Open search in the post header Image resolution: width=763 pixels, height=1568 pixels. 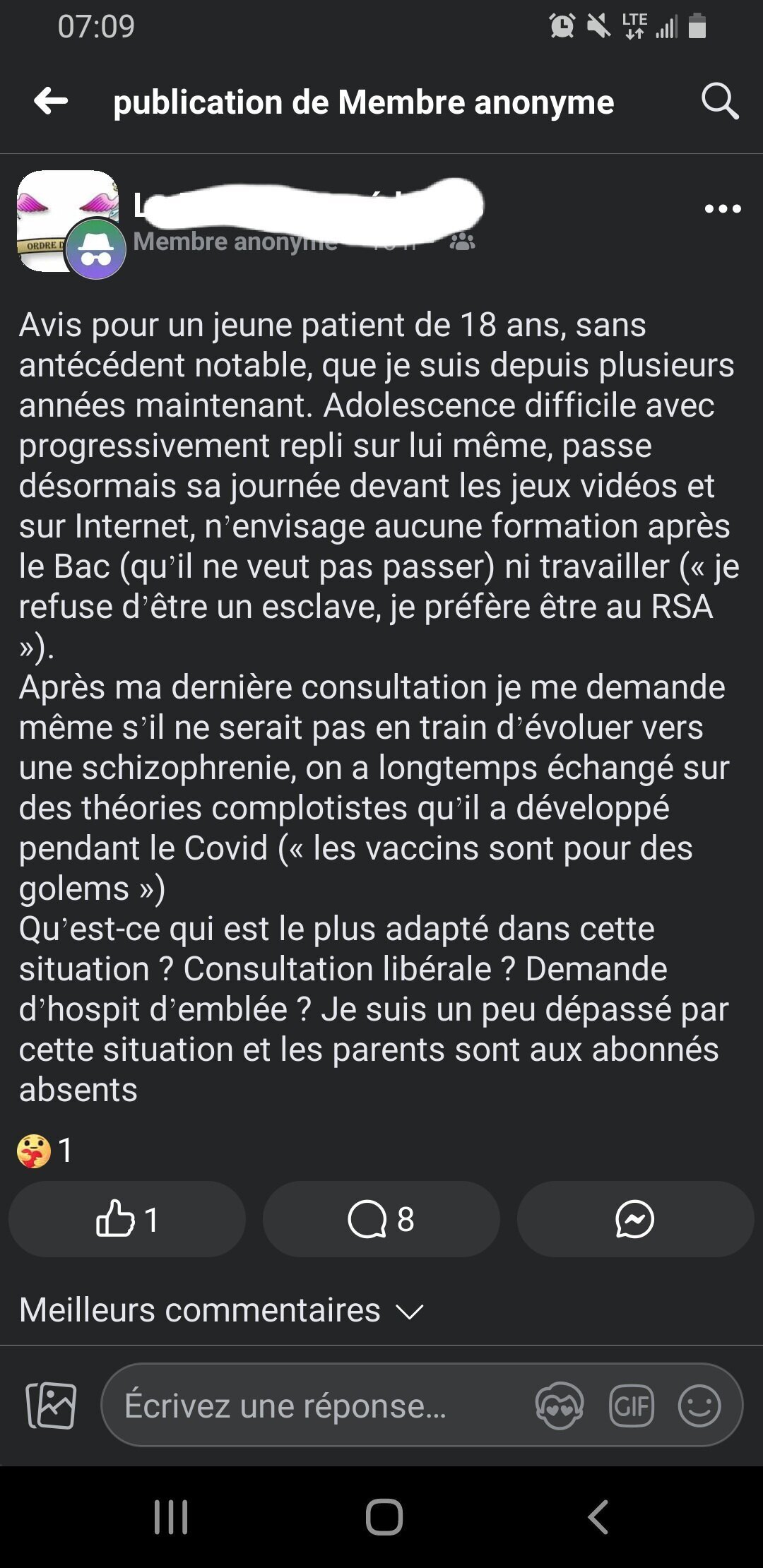[x=720, y=101]
